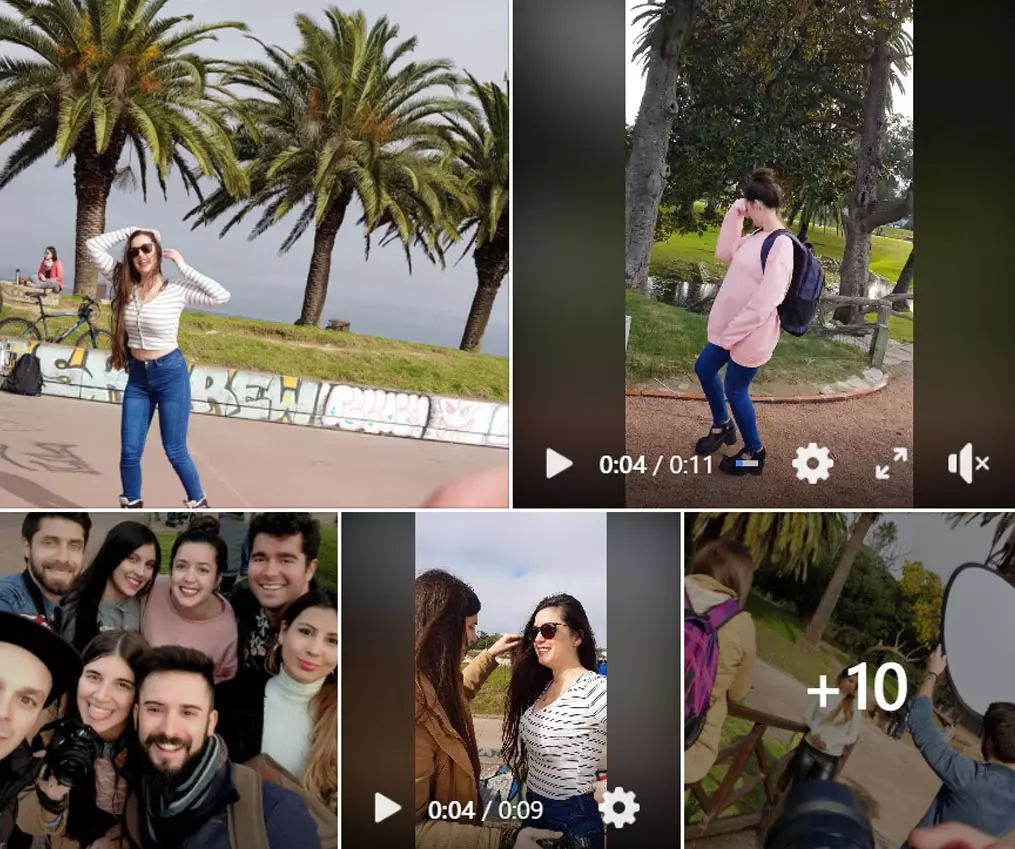Open the group selfie photo

169,682
